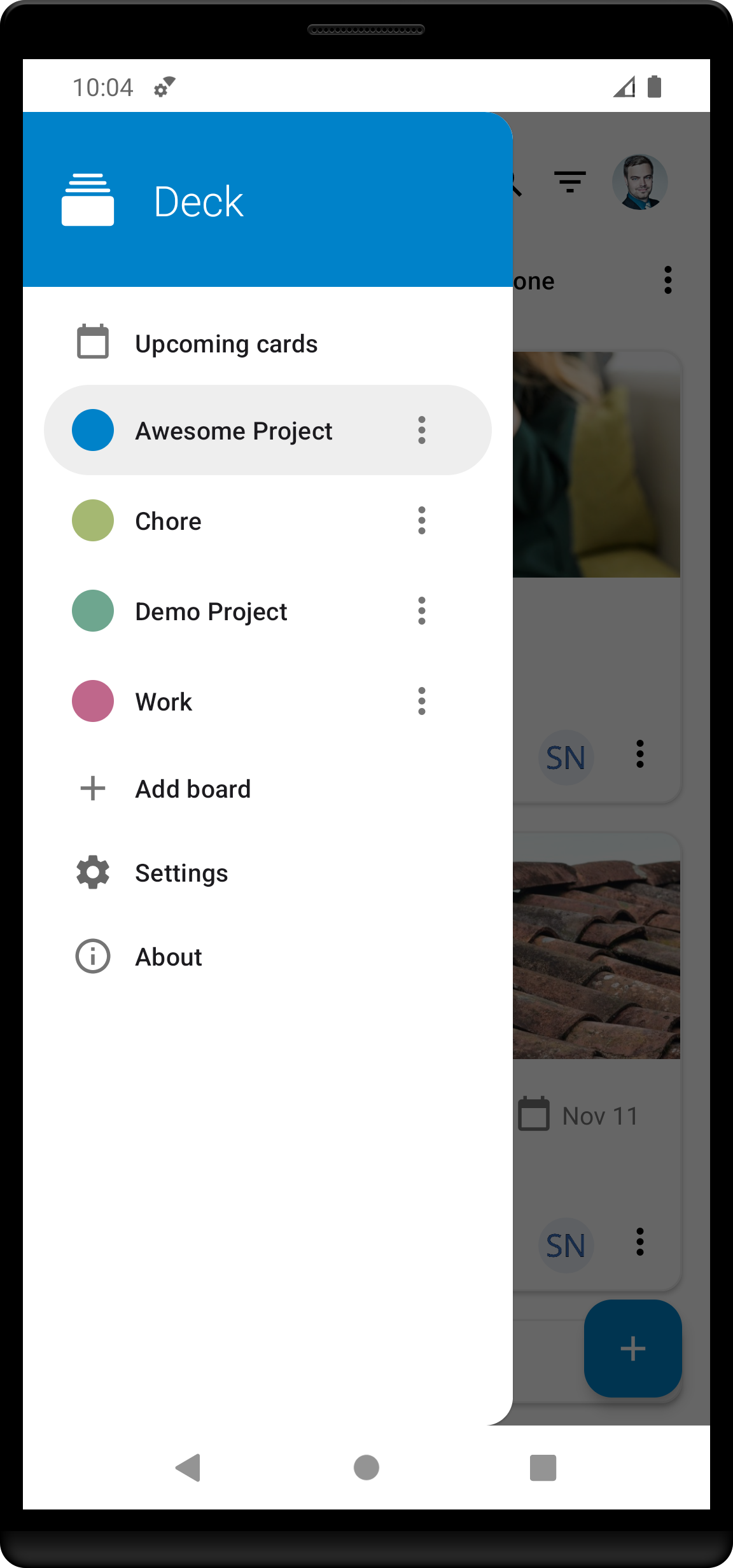733x1568 pixels.
Task: Tap the three dots next to Work
Action: (x=421, y=702)
